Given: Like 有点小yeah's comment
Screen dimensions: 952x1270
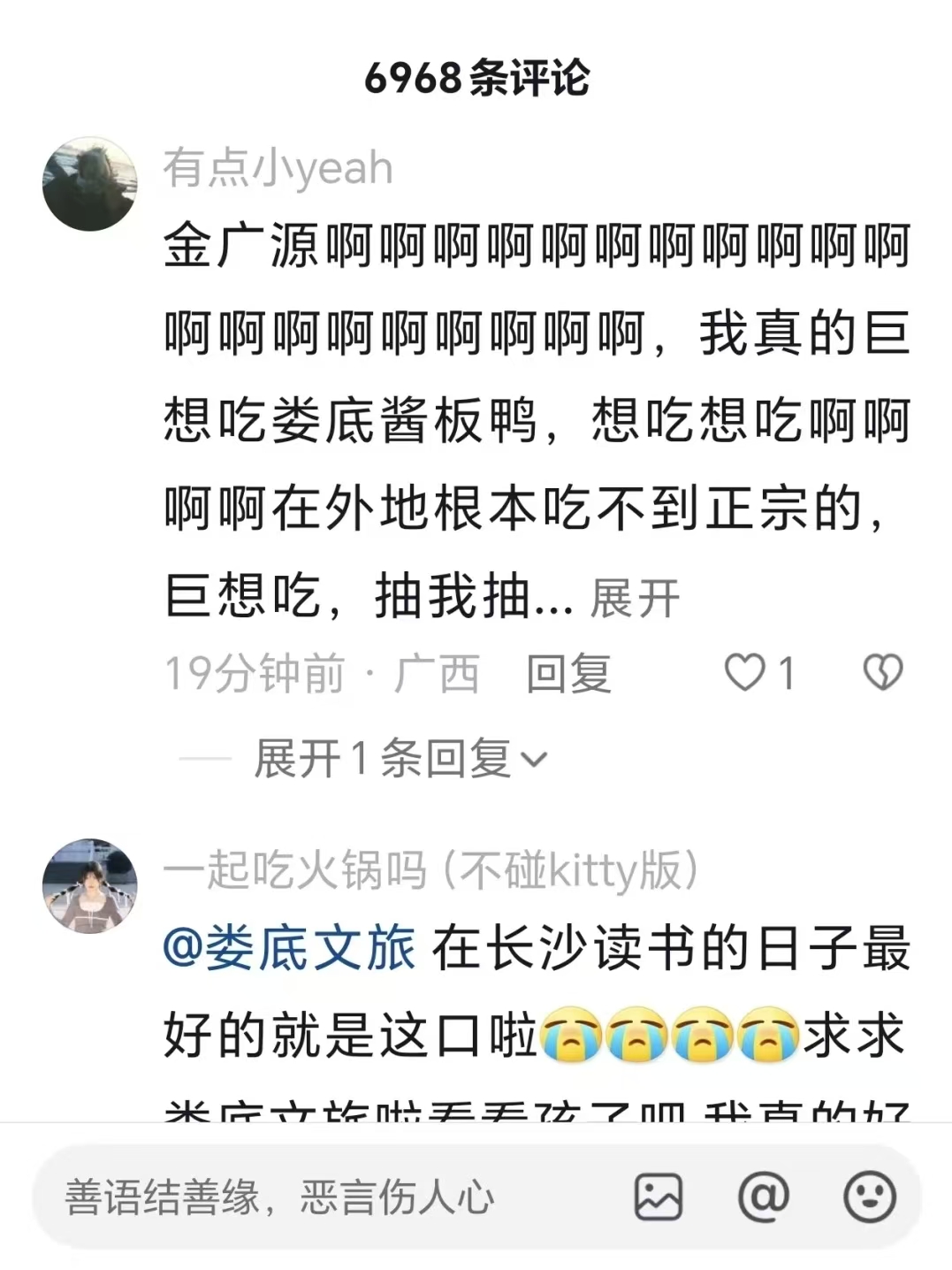Looking at the screenshot, I should 745,673.
